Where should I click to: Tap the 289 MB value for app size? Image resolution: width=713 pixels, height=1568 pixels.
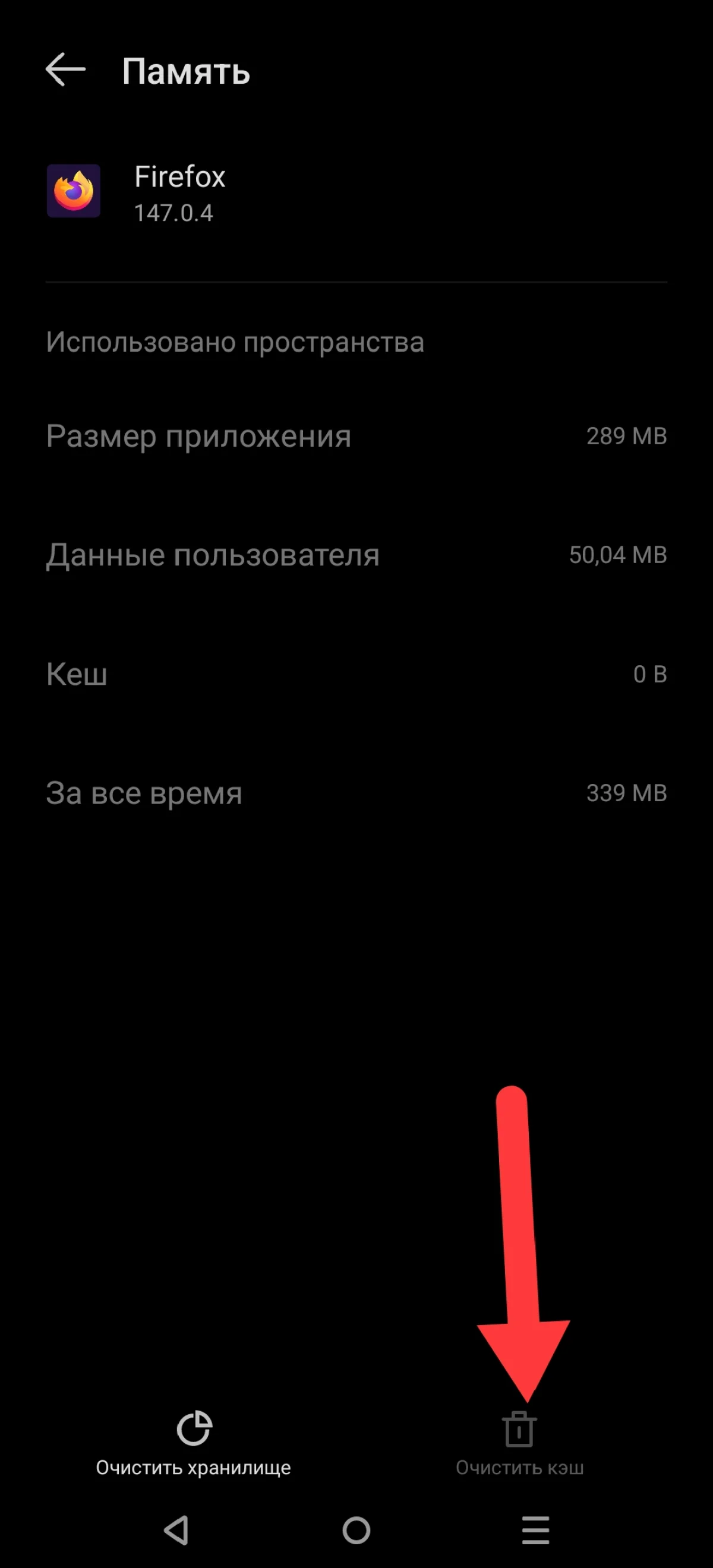pyautogui.click(x=627, y=436)
